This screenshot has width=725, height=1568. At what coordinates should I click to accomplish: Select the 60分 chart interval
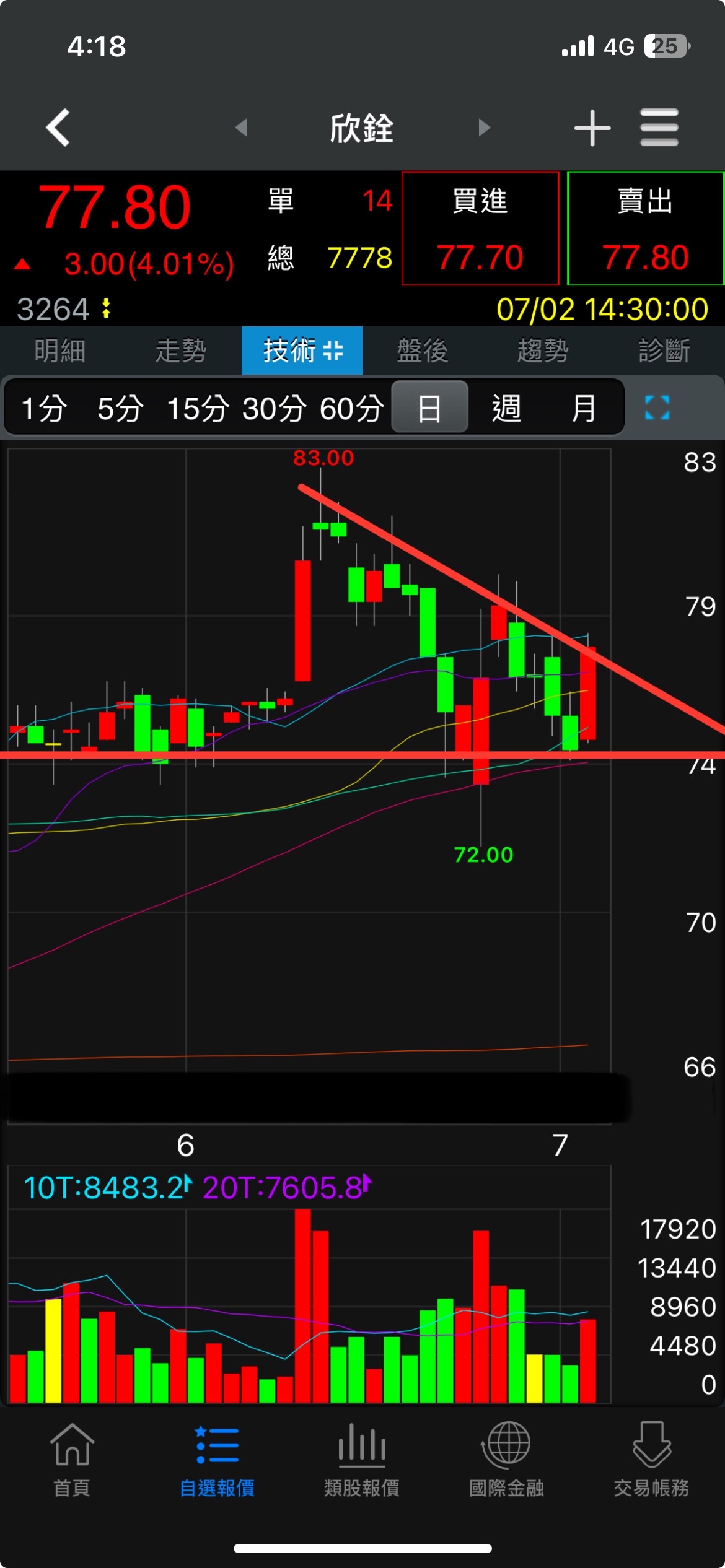(x=351, y=409)
